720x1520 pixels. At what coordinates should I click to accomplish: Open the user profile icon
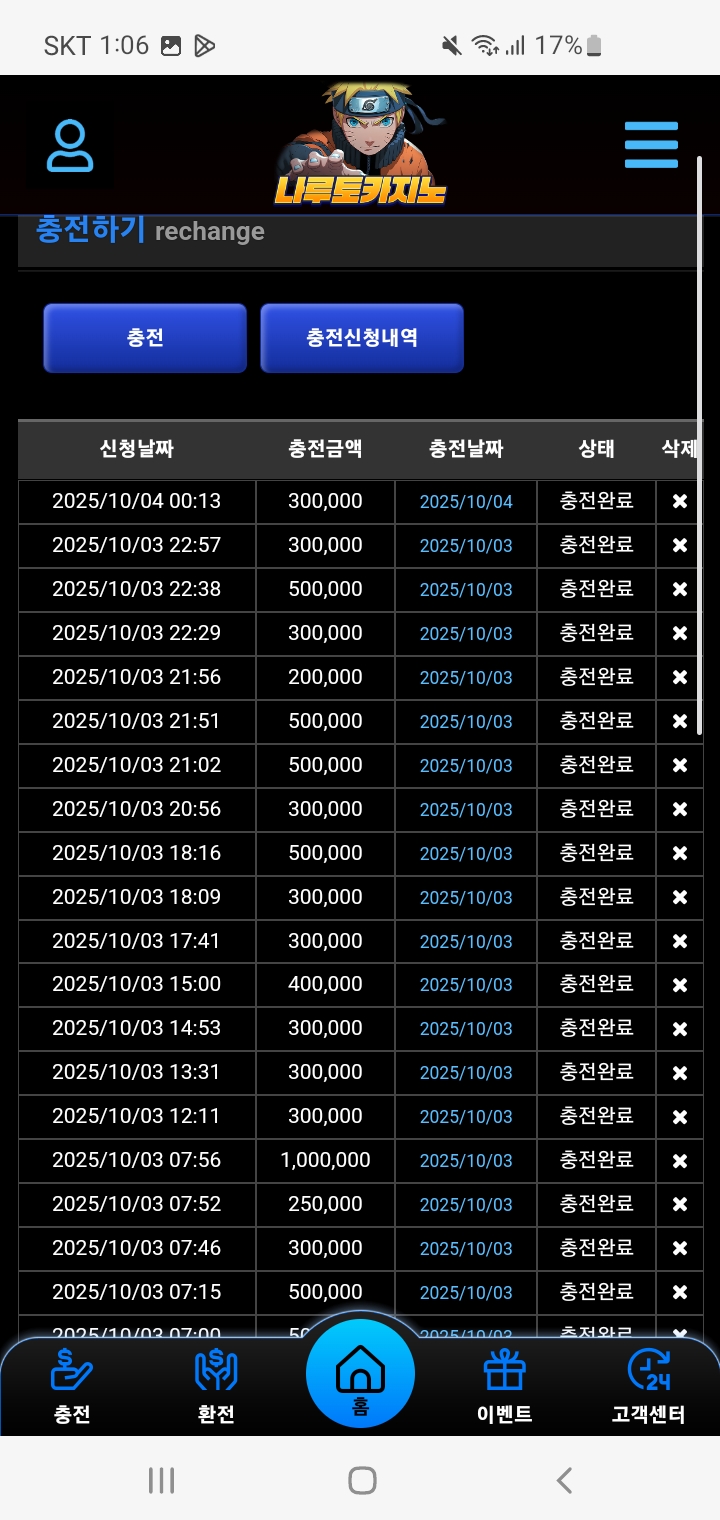pos(70,146)
